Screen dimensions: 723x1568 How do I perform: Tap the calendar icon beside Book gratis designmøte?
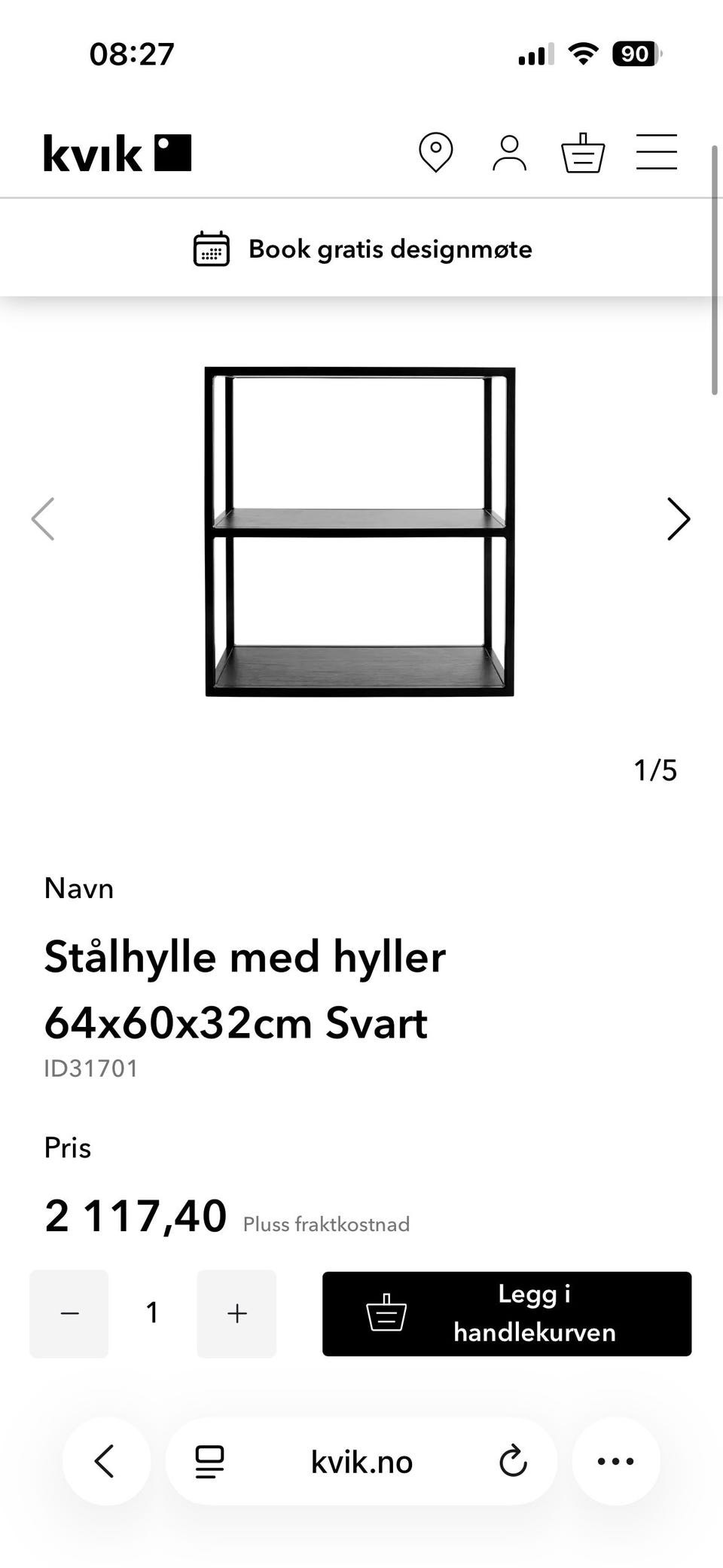[x=210, y=249]
